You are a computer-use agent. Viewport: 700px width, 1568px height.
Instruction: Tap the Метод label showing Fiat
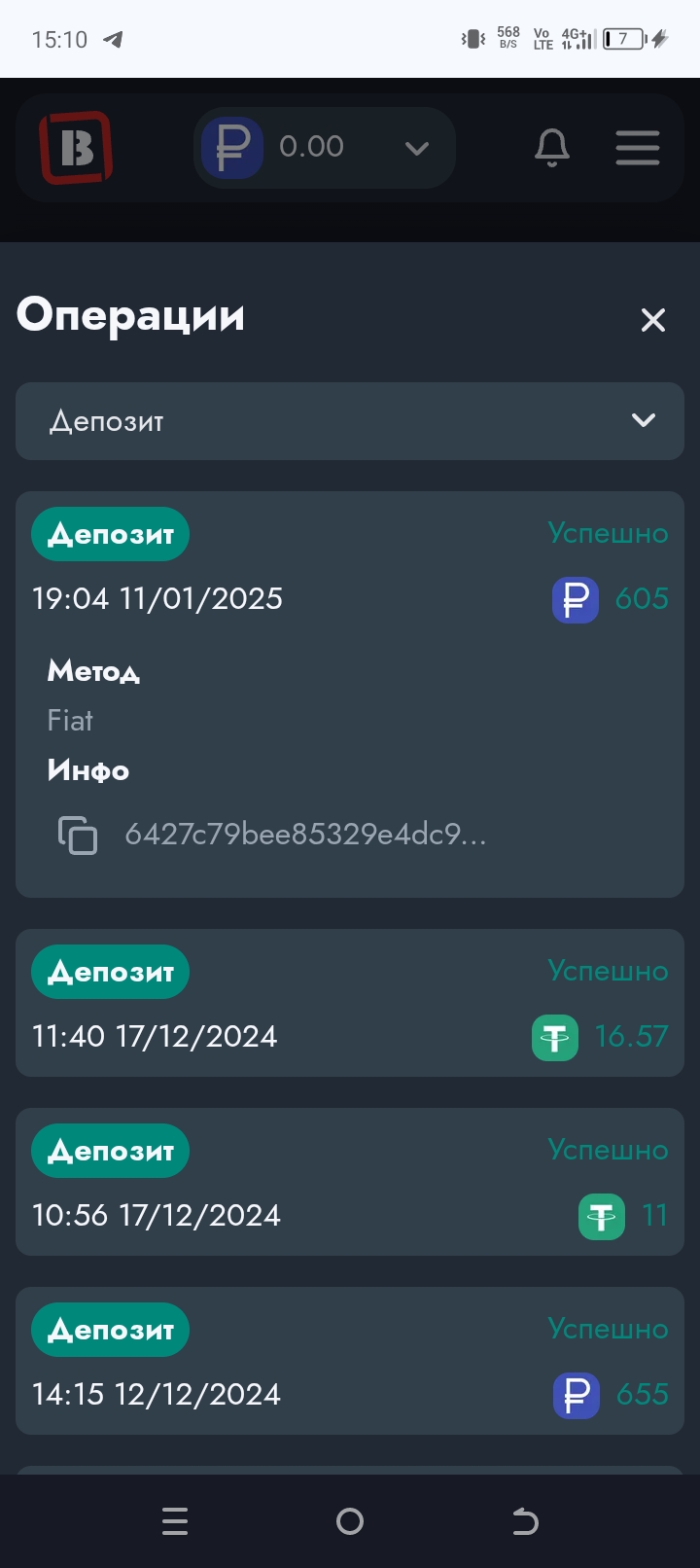click(x=93, y=671)
